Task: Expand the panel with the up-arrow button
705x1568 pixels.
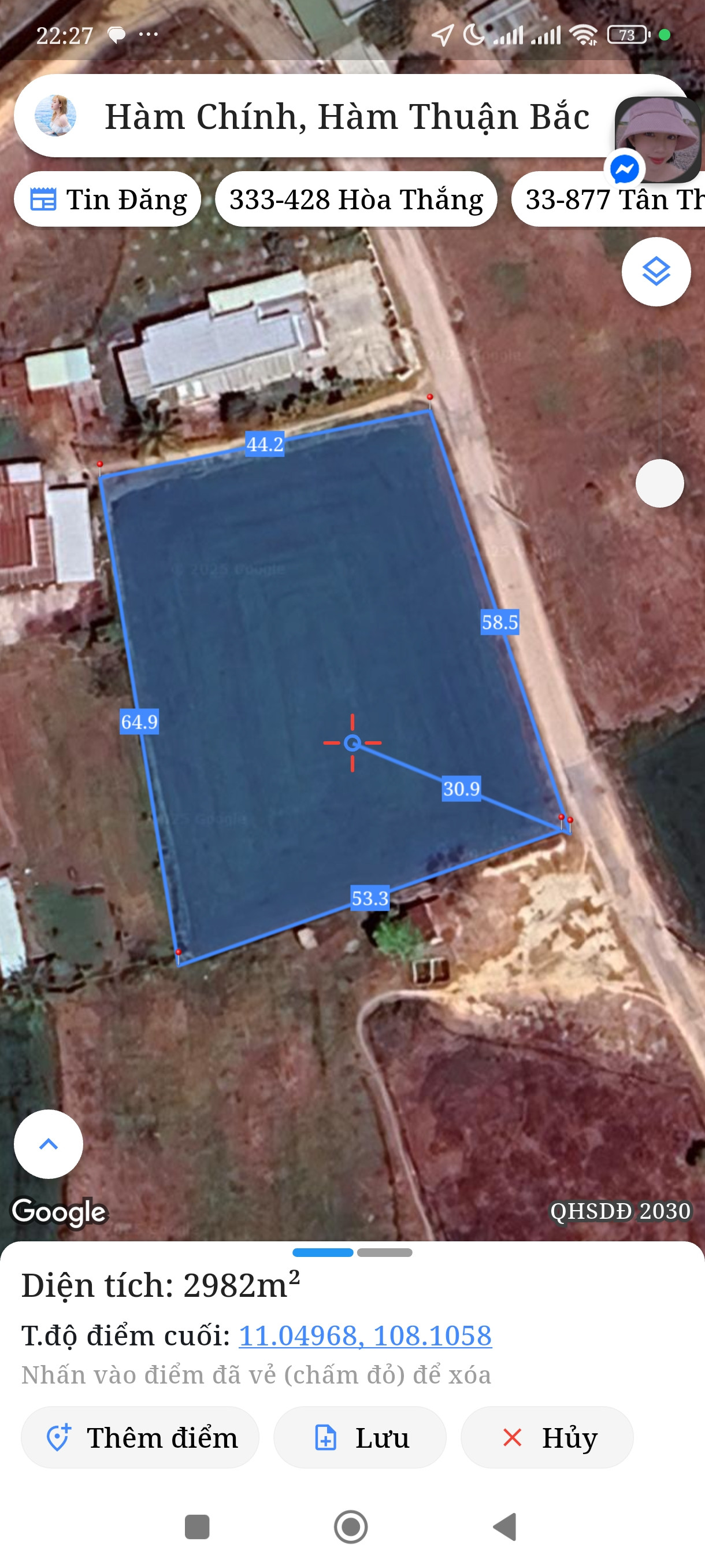Action: (49, 1144)
